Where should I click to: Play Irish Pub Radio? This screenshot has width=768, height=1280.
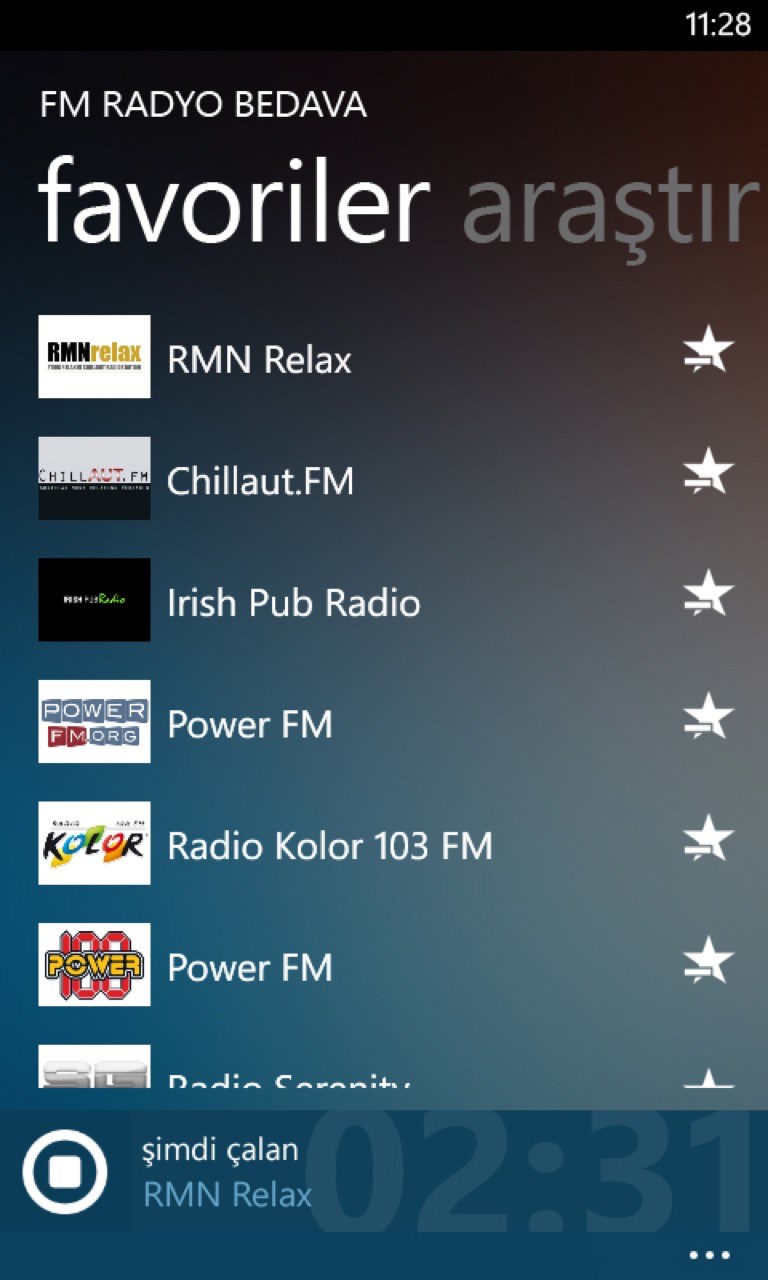(x=293, y=602)
